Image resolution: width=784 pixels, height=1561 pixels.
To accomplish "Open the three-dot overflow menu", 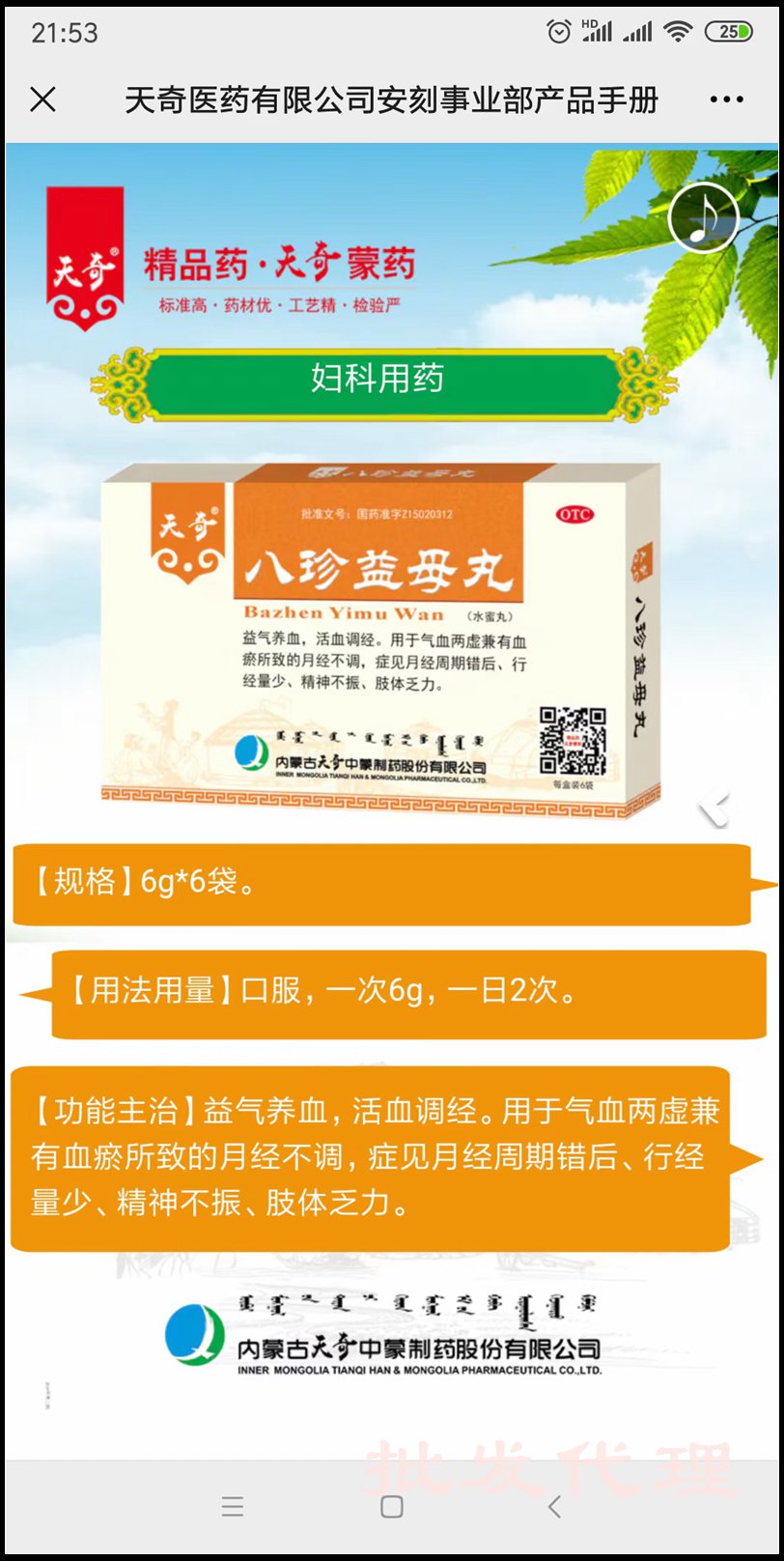I will (726, 99).
